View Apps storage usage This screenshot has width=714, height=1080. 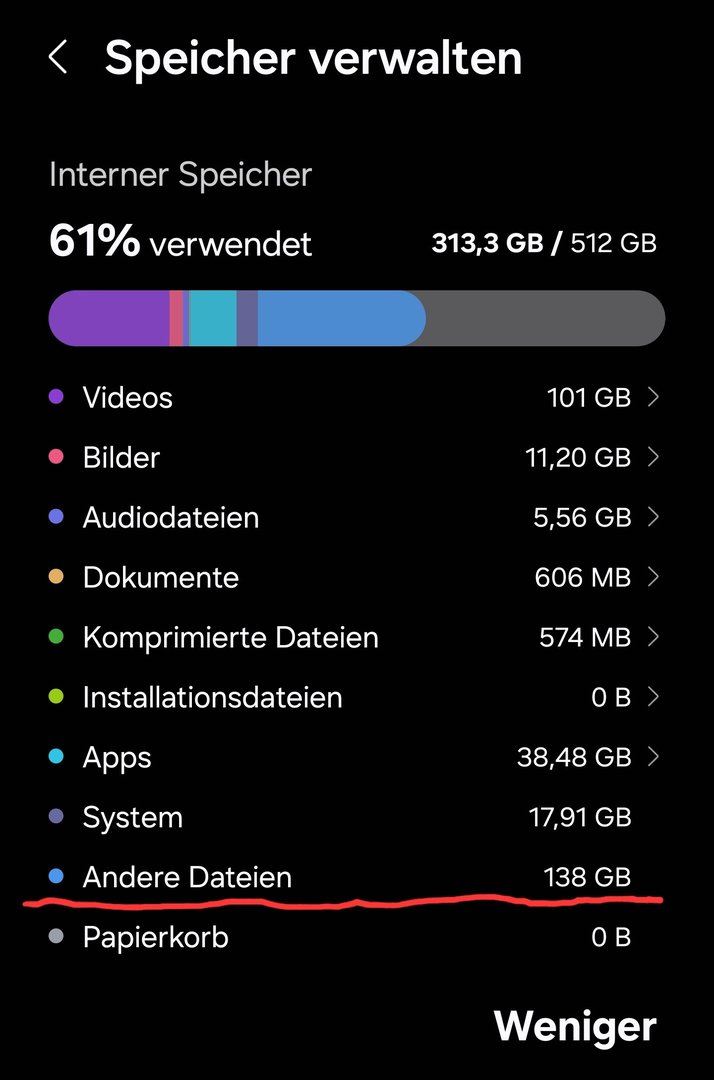355,758
